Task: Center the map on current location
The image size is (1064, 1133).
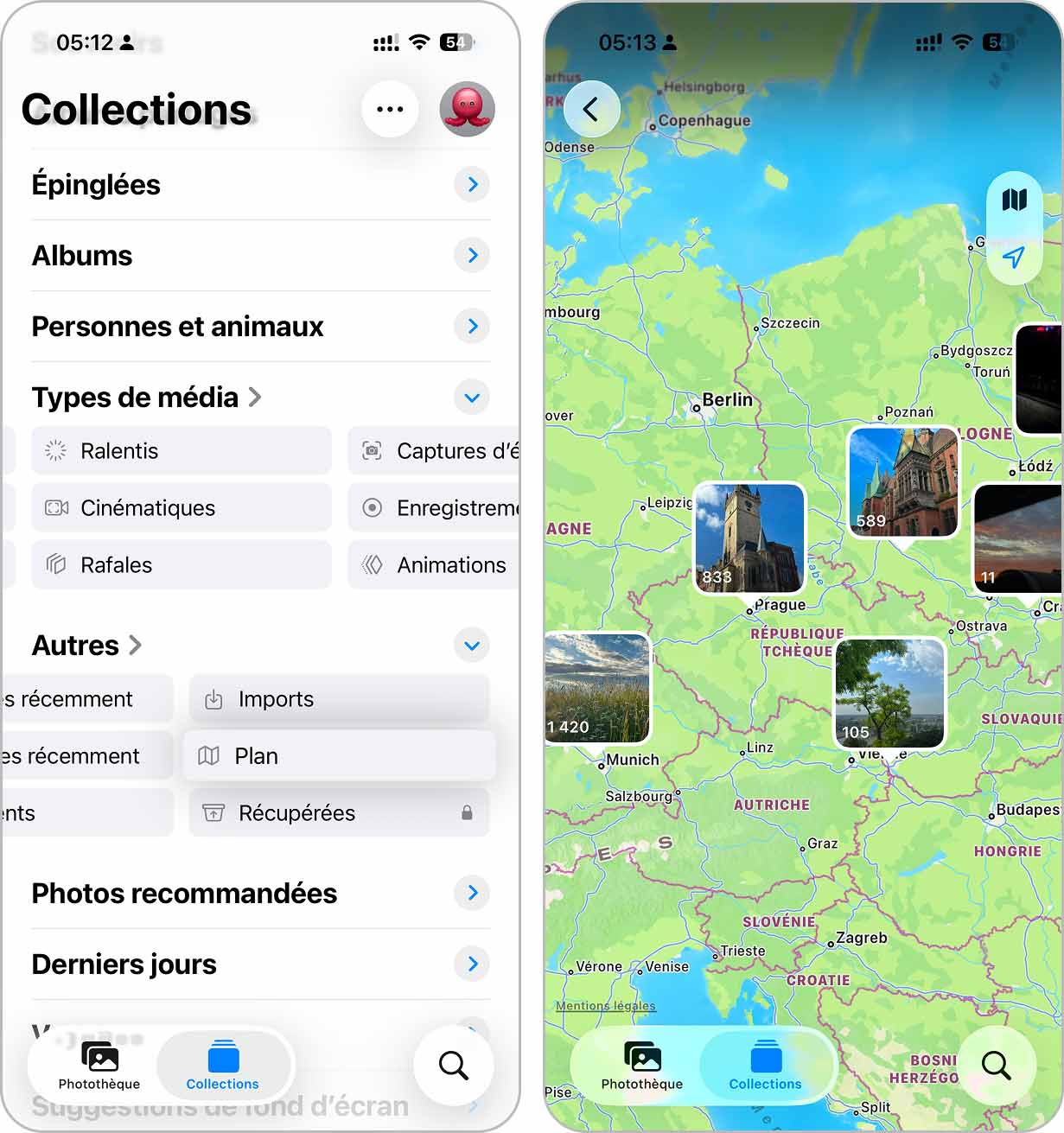Action: 1014,257
